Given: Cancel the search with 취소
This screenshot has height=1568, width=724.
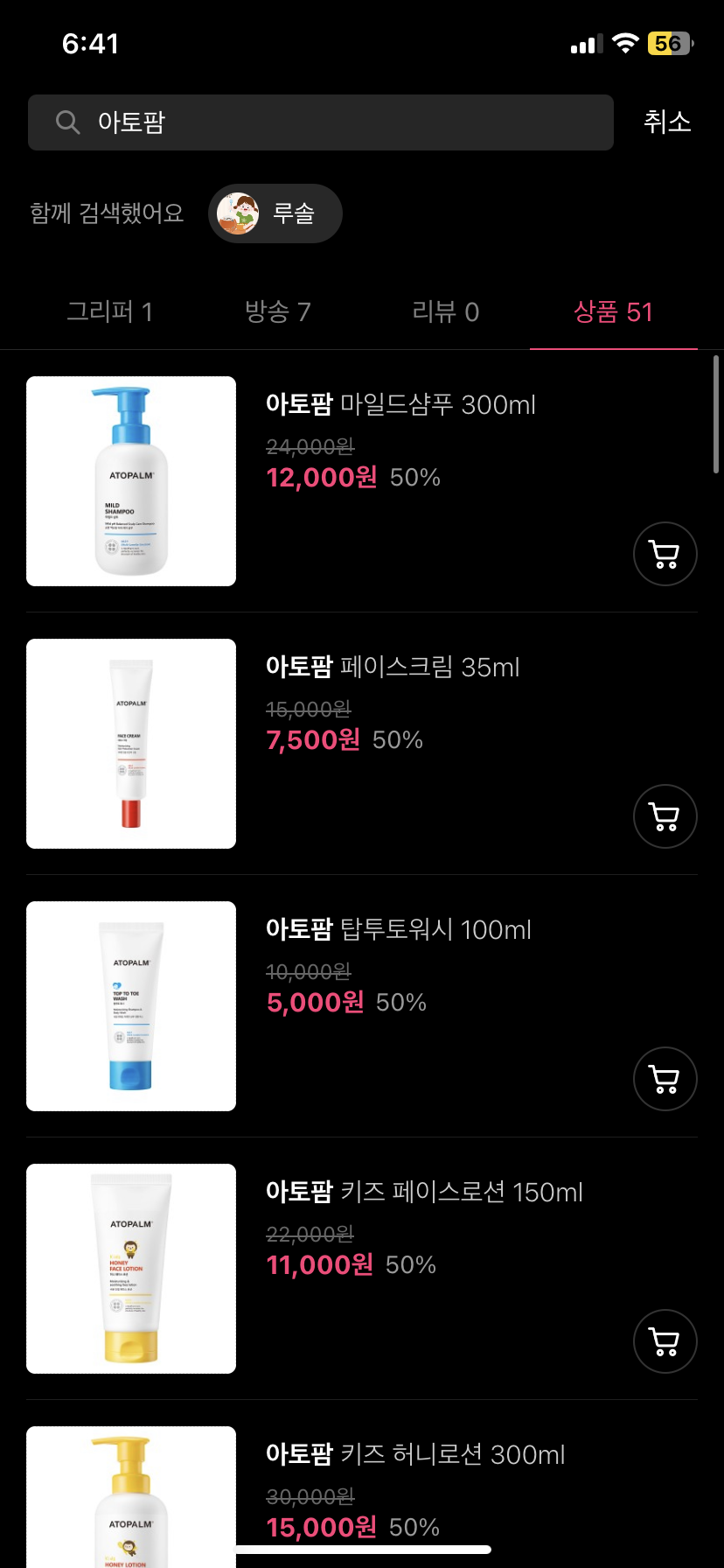Looking at the screenshot, I should pos(667,122).
